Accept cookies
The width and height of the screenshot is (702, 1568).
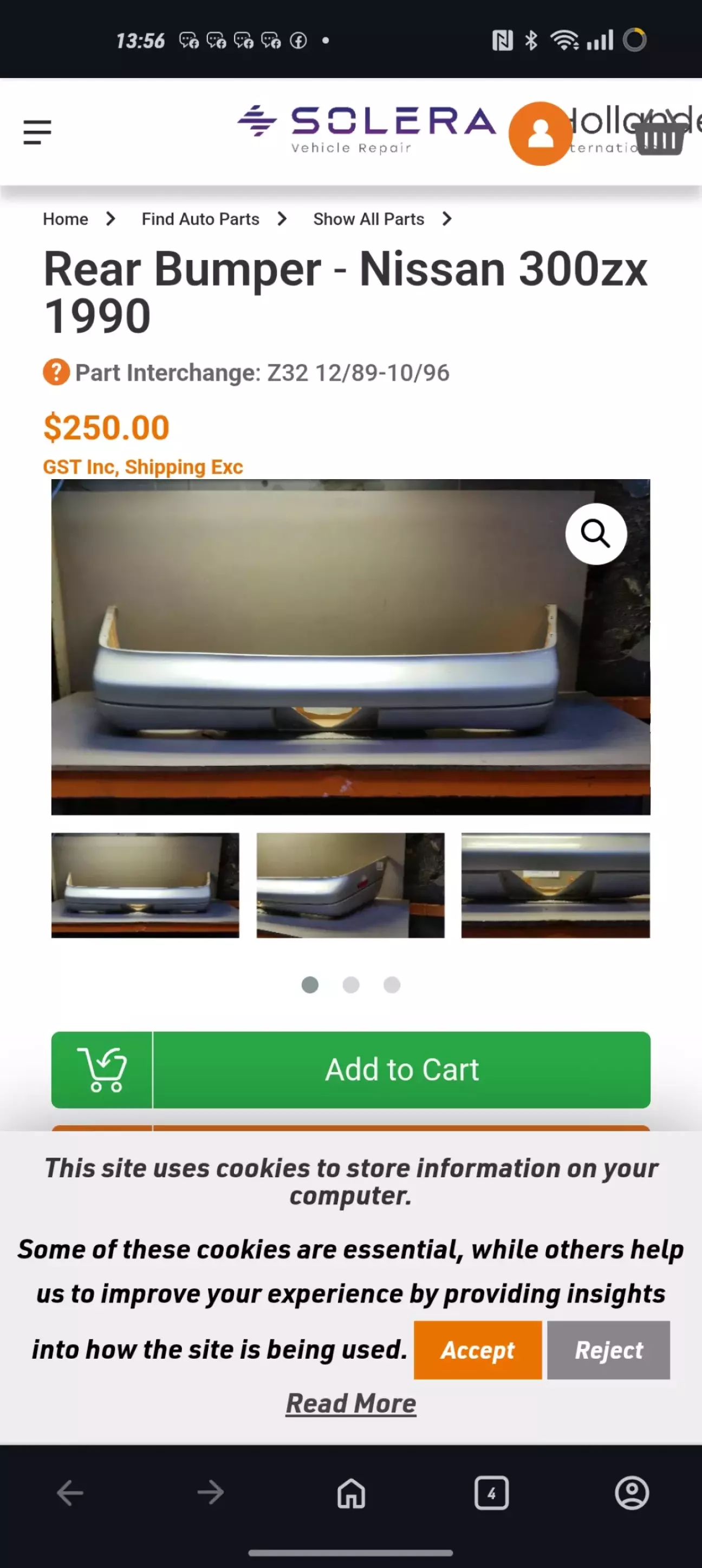tap(478, 1350)
